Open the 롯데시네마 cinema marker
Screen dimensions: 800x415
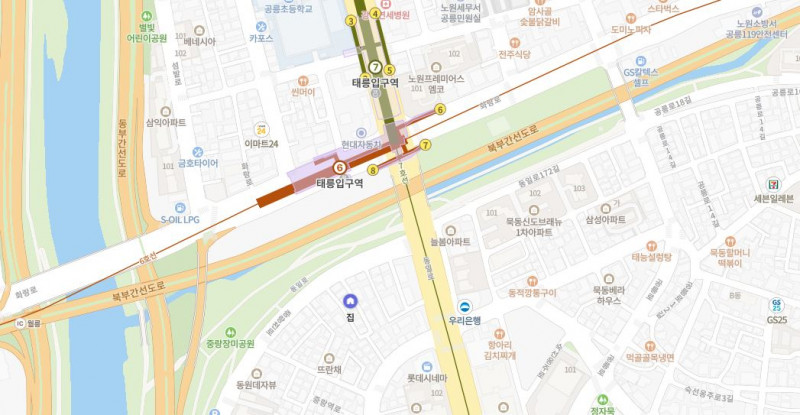tap(427, 366)
